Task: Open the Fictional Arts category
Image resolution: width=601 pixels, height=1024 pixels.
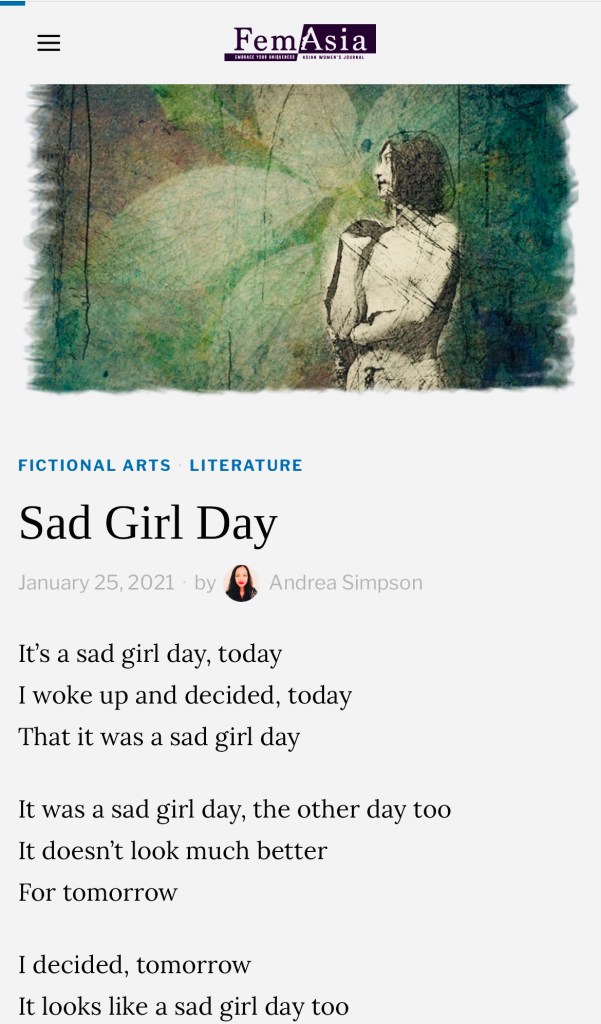Action: [x=95, y=465]
